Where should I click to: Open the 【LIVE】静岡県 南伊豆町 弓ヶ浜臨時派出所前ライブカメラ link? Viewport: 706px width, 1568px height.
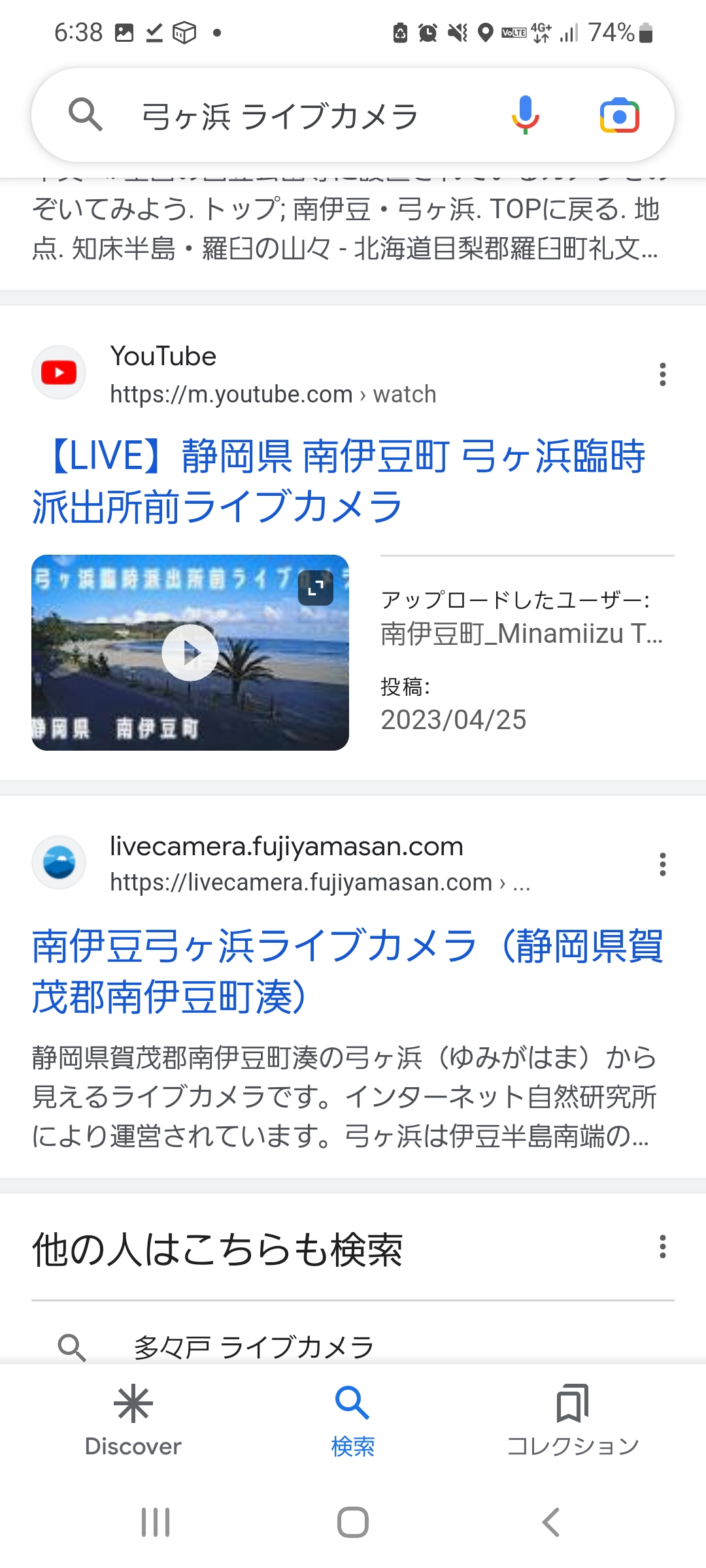[339, 481]
